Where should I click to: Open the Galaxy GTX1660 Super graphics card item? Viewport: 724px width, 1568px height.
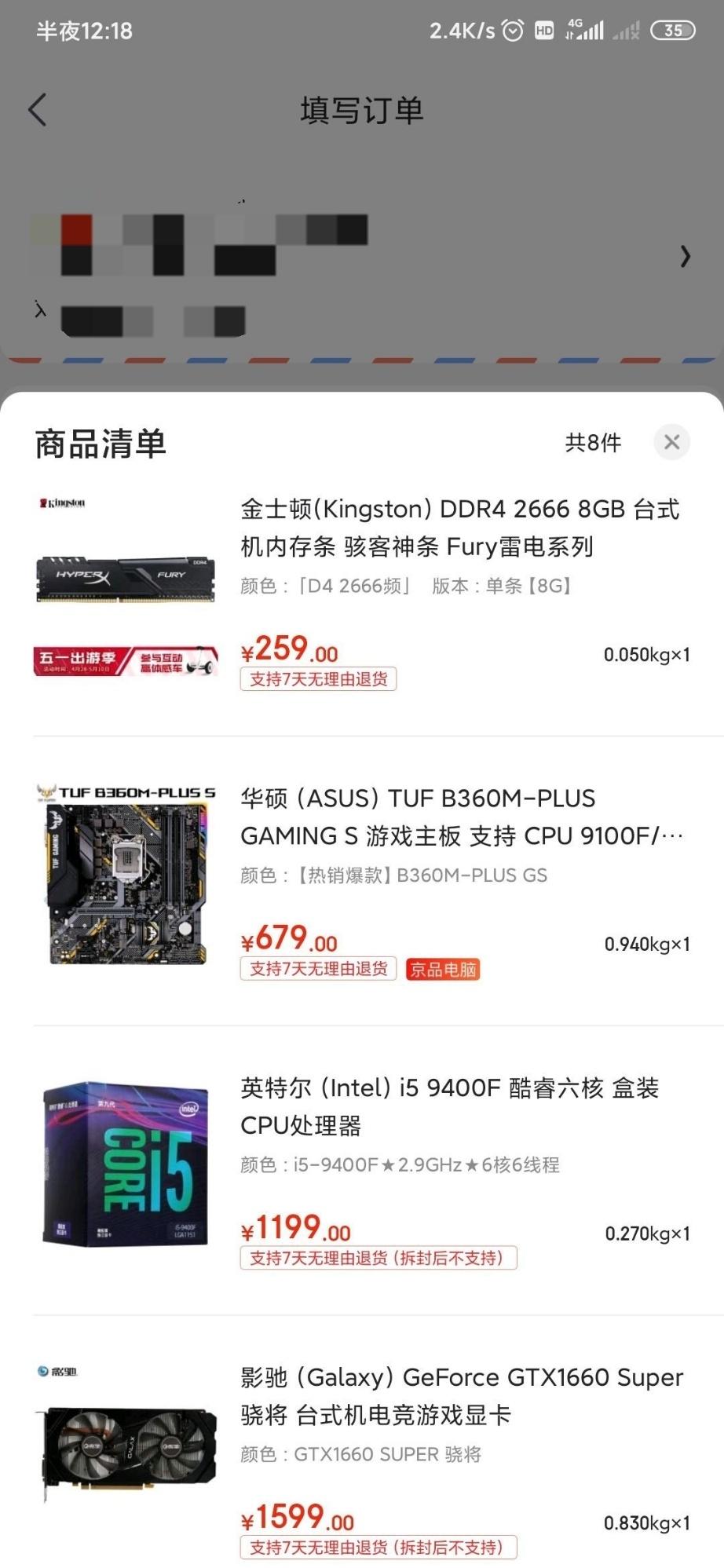click(x=462, y=1396)
